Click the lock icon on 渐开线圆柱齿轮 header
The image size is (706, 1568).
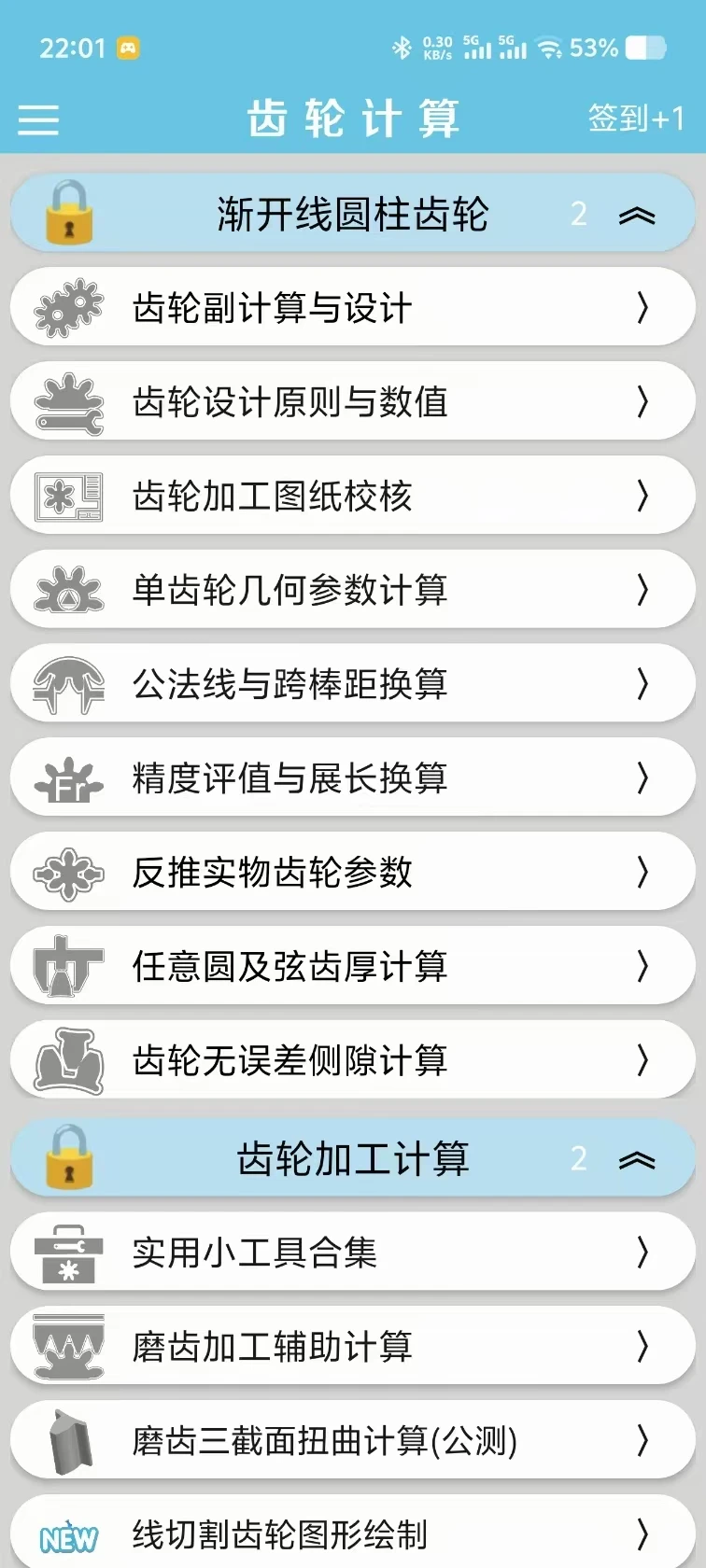pos(67,213)
